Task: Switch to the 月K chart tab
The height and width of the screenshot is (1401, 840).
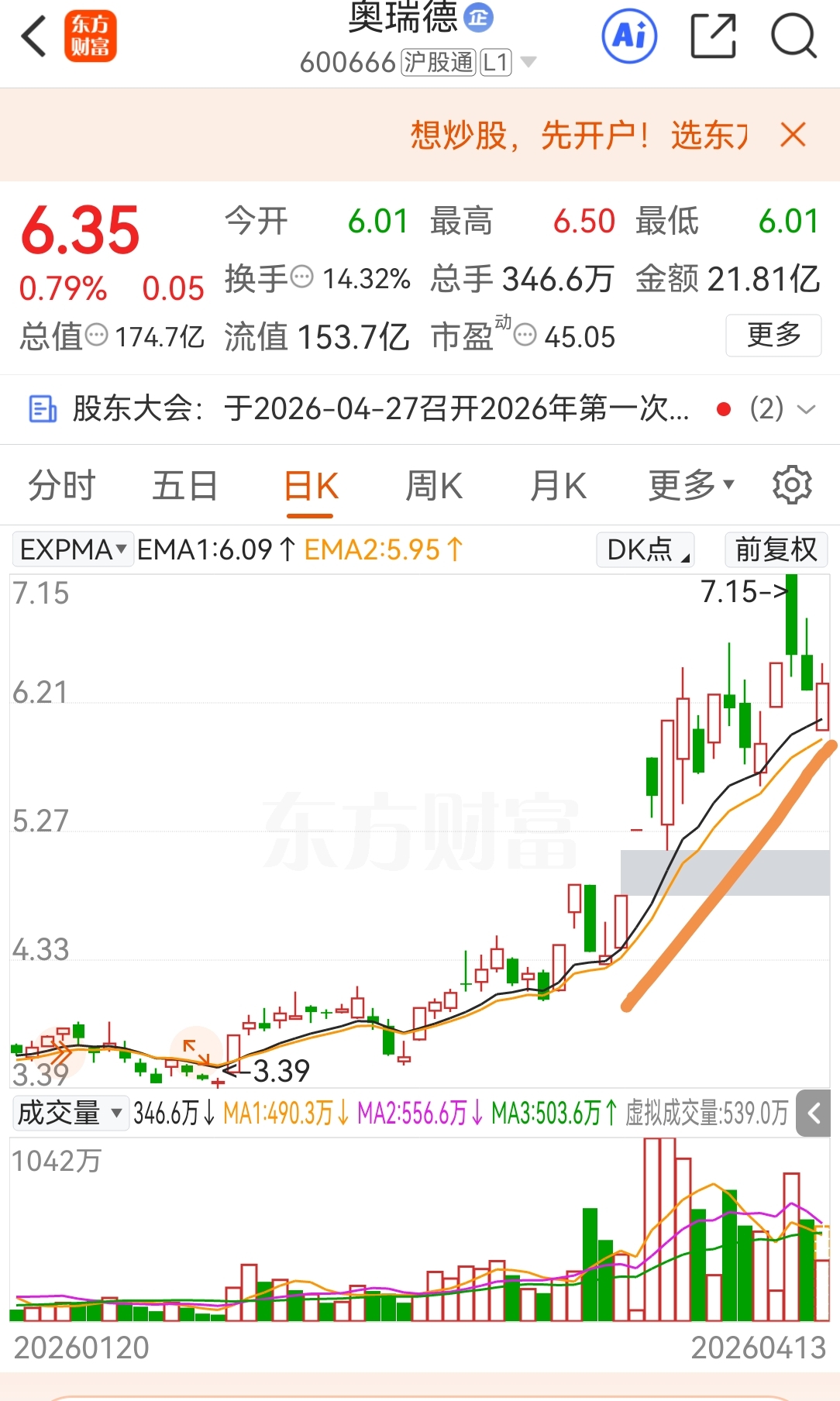Action: pos(558,487)
